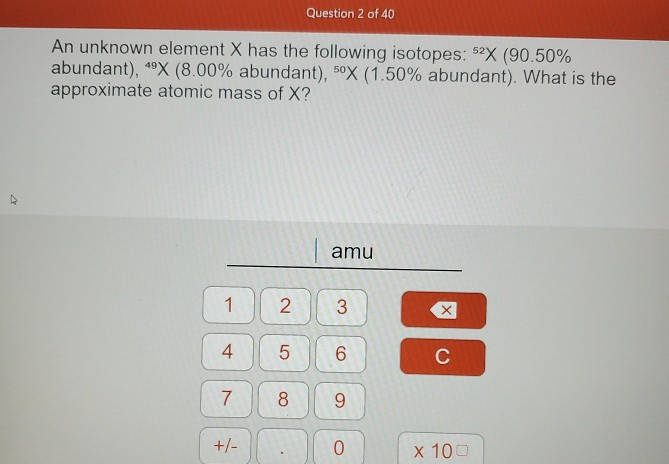Image resolution: width=669 pixels, height=464 pixels.
Task: Select the 3 key on keypad
Action: (341, 307)
